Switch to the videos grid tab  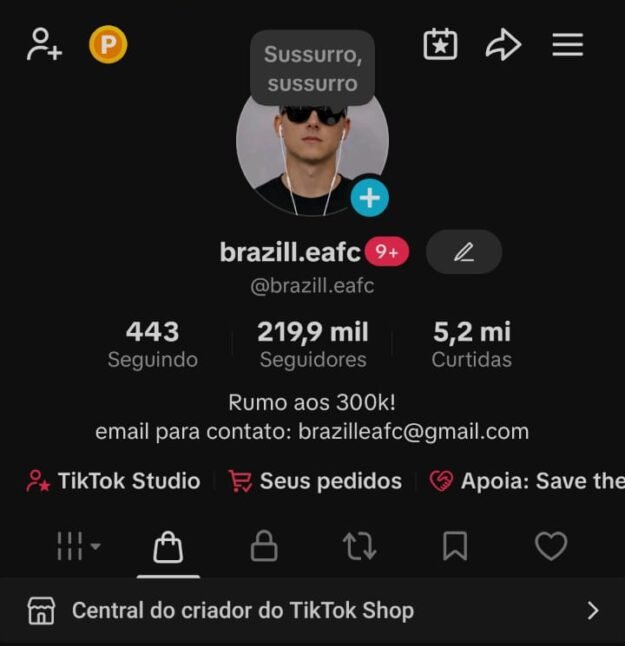click(x=77, y=546)
